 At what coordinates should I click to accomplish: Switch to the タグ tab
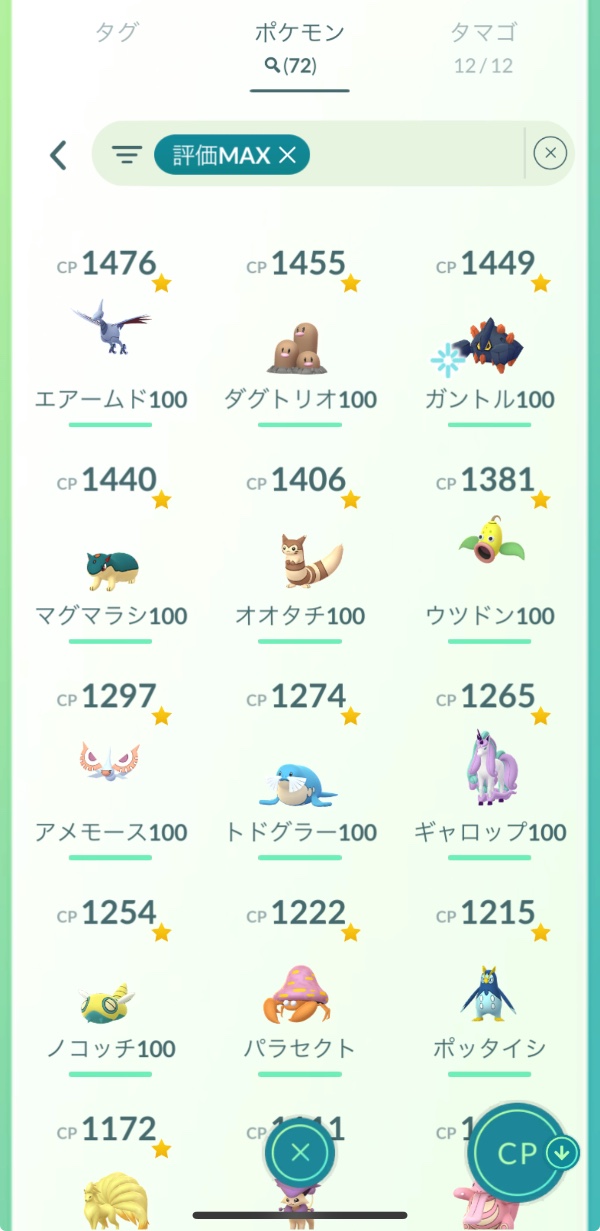pos(117,32)
